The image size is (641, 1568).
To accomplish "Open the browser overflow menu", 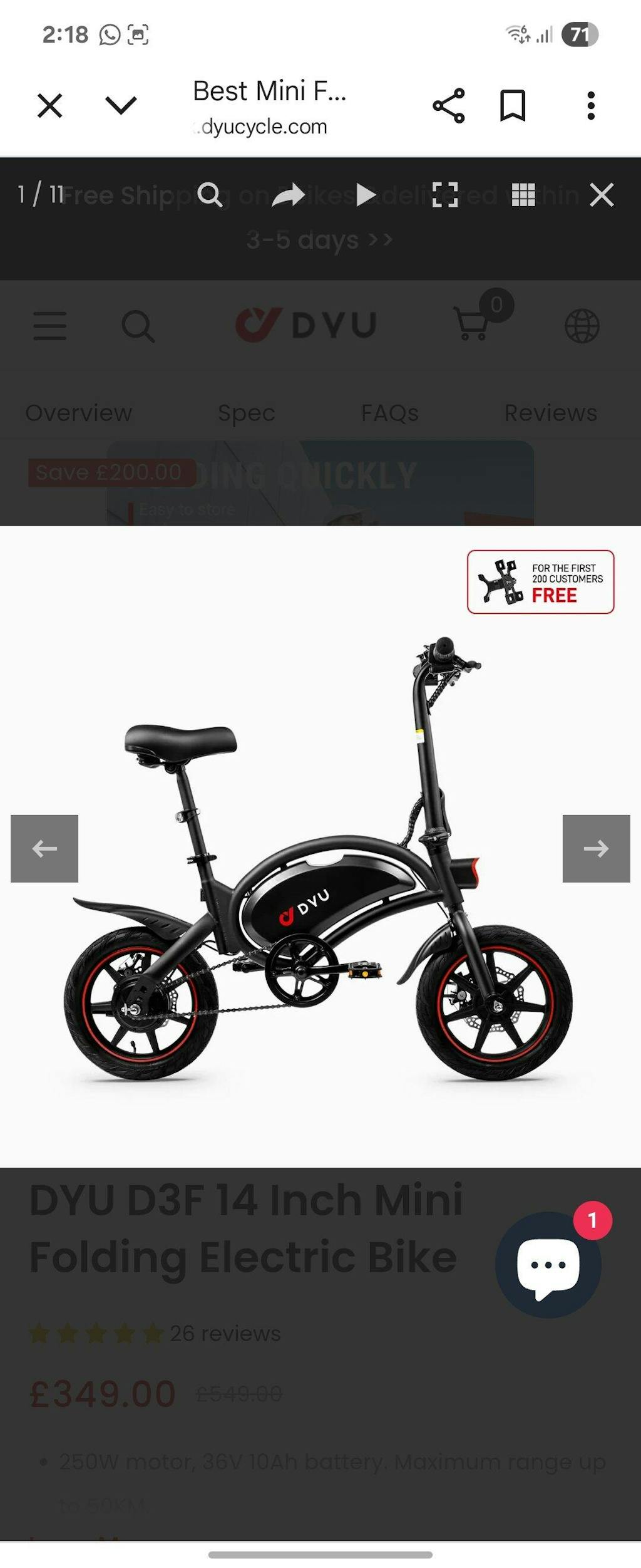I will click(590, 105).
